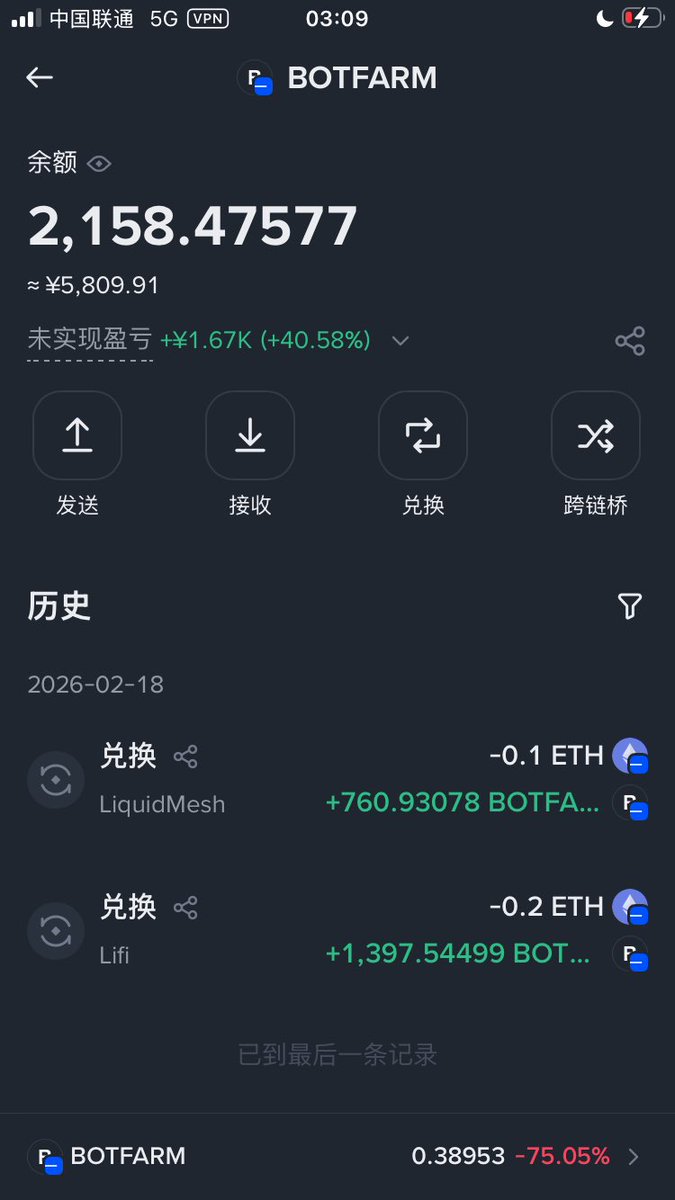This screenshot has height=1200, width=675.
Task: Open BOTFARM price details at bottom
Action: pyautogui.click(x=337, y=1157)
